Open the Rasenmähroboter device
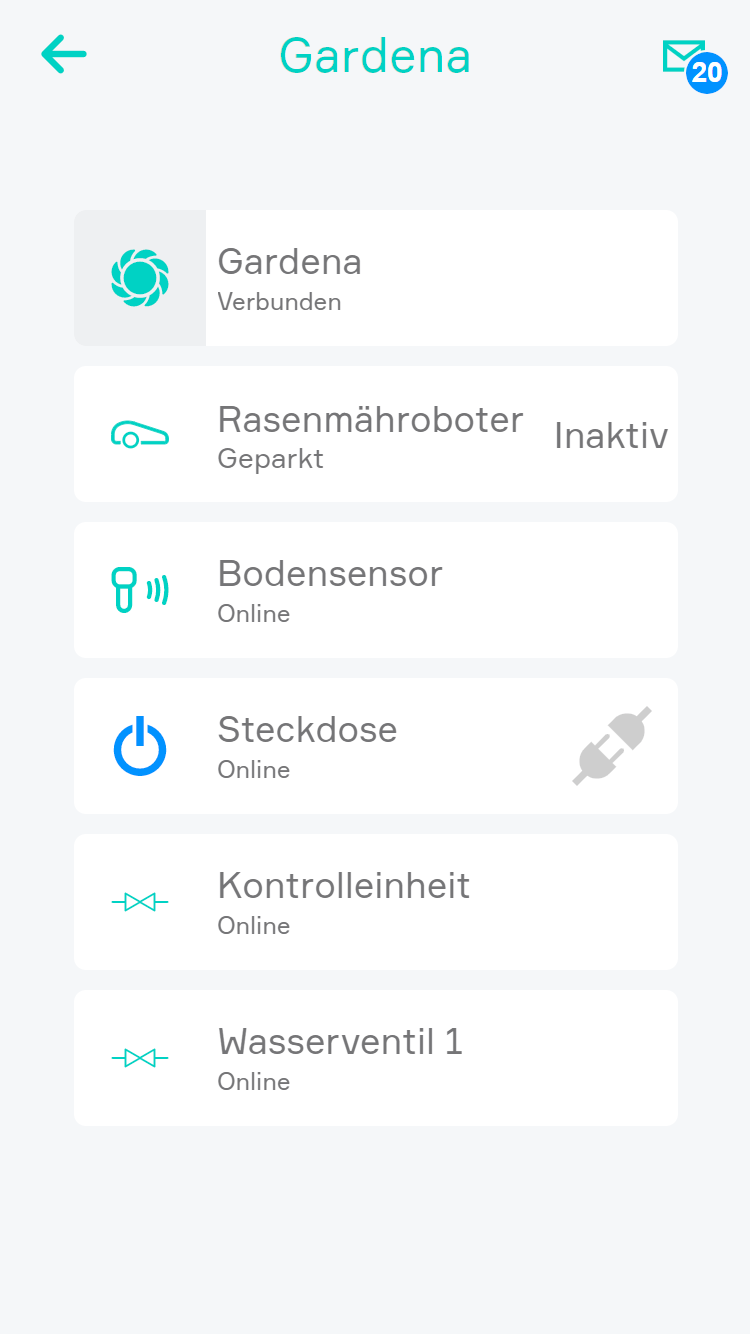The width and height of the screenshot is (750, 1334). (376, 434)
